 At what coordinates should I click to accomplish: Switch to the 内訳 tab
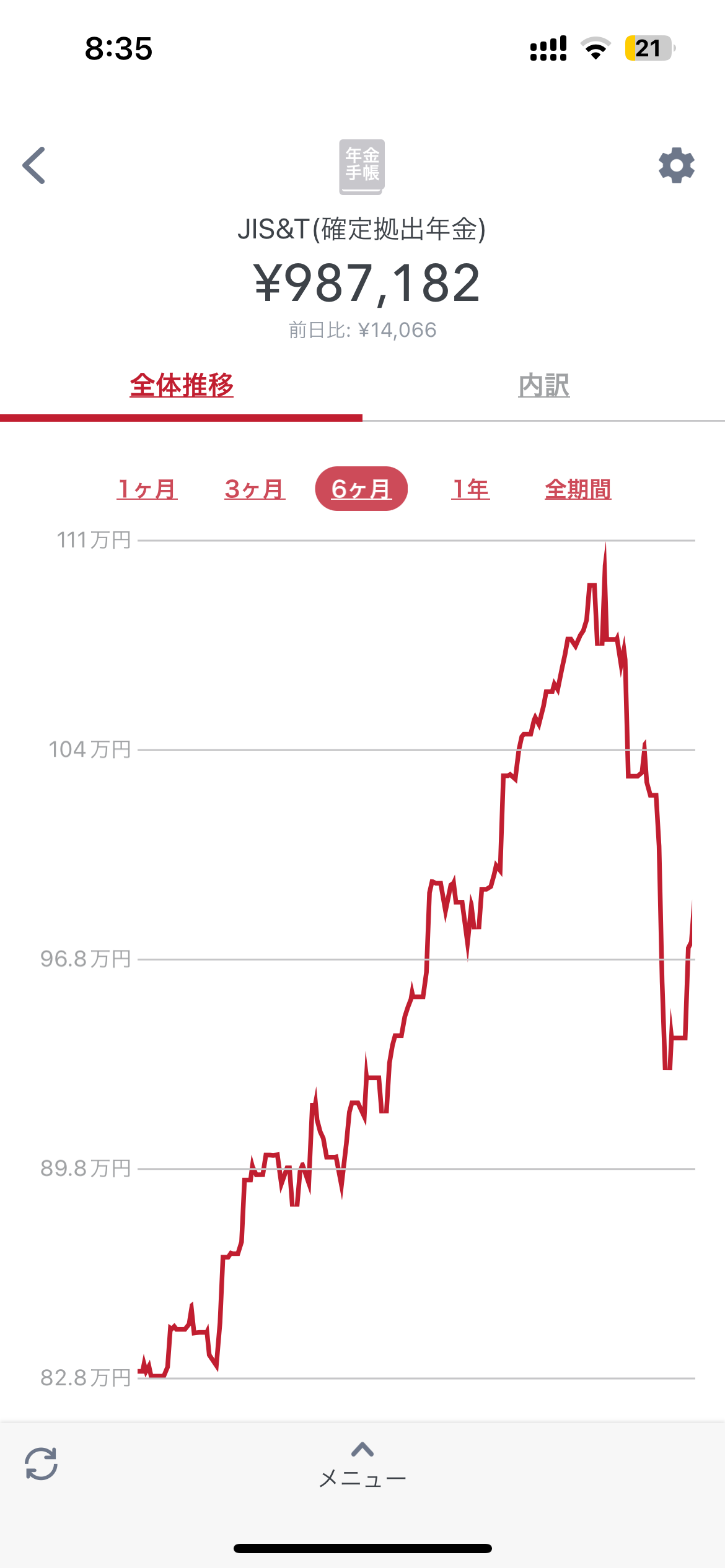click(543, 385)
